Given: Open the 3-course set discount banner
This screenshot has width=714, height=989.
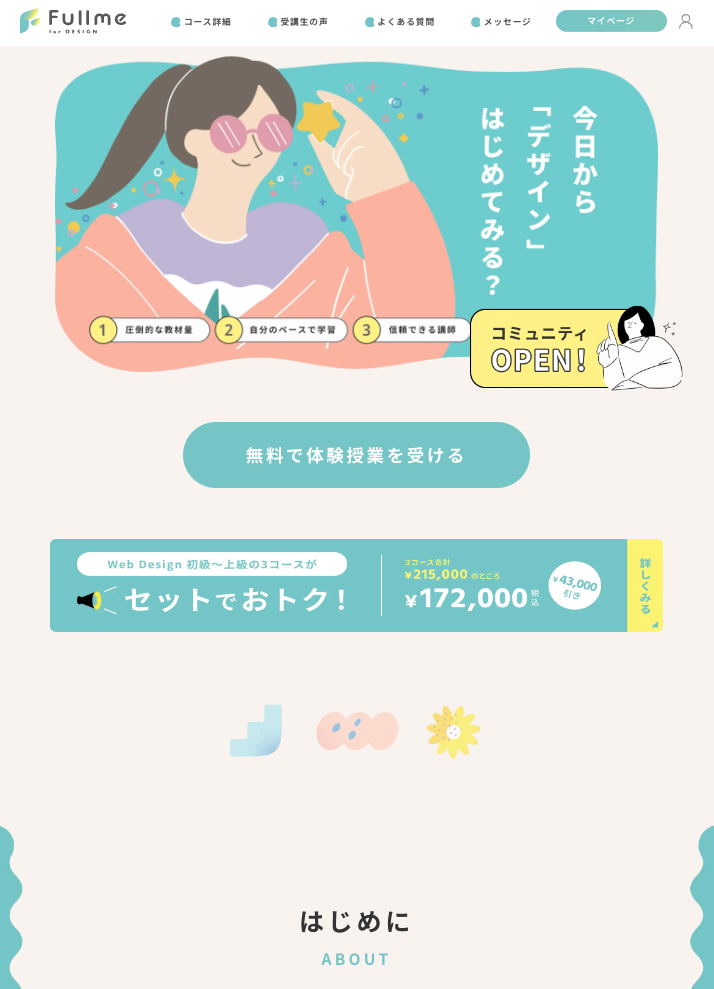Looking at the screenshot, I should pyautogui.click(x=340, y=586).
